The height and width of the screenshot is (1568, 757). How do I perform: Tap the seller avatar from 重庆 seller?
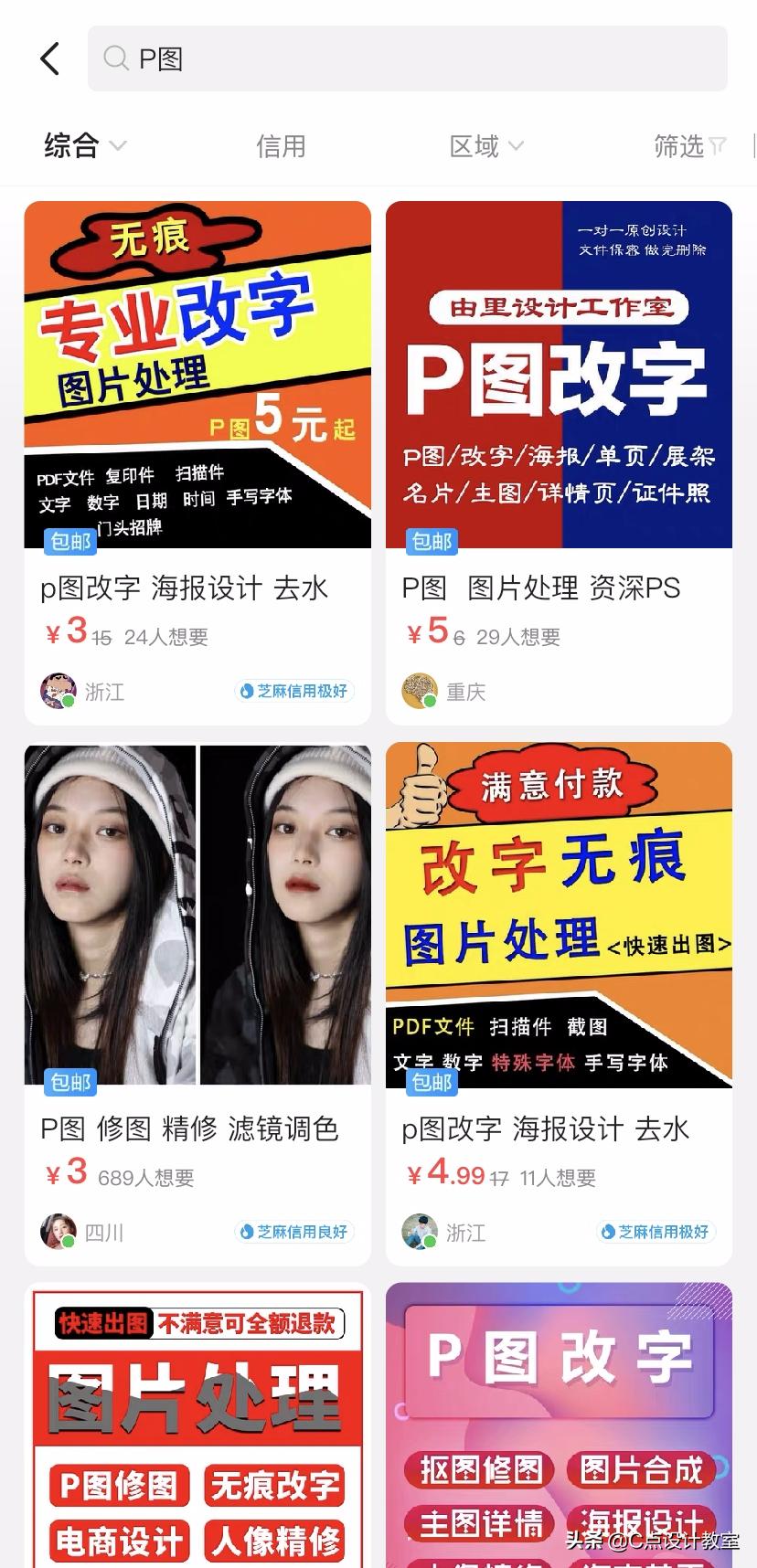click(419, 692)
